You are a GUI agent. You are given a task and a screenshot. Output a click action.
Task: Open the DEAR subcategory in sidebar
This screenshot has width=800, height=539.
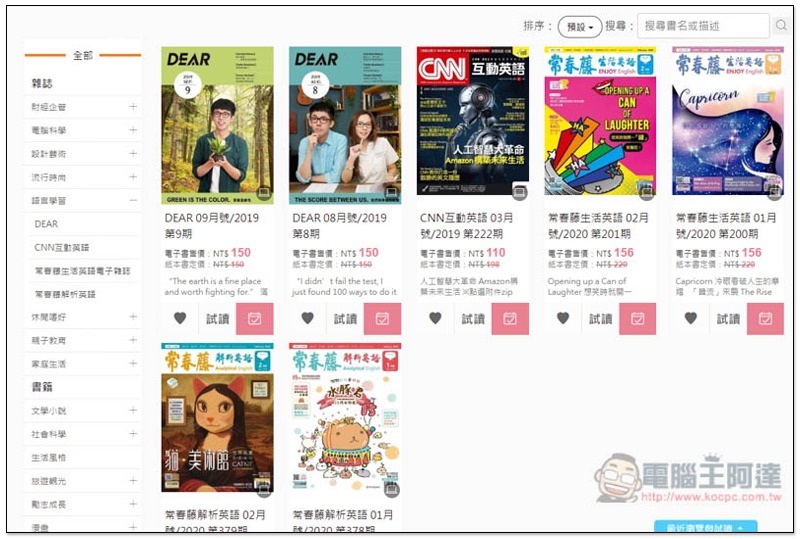(46, 224)
